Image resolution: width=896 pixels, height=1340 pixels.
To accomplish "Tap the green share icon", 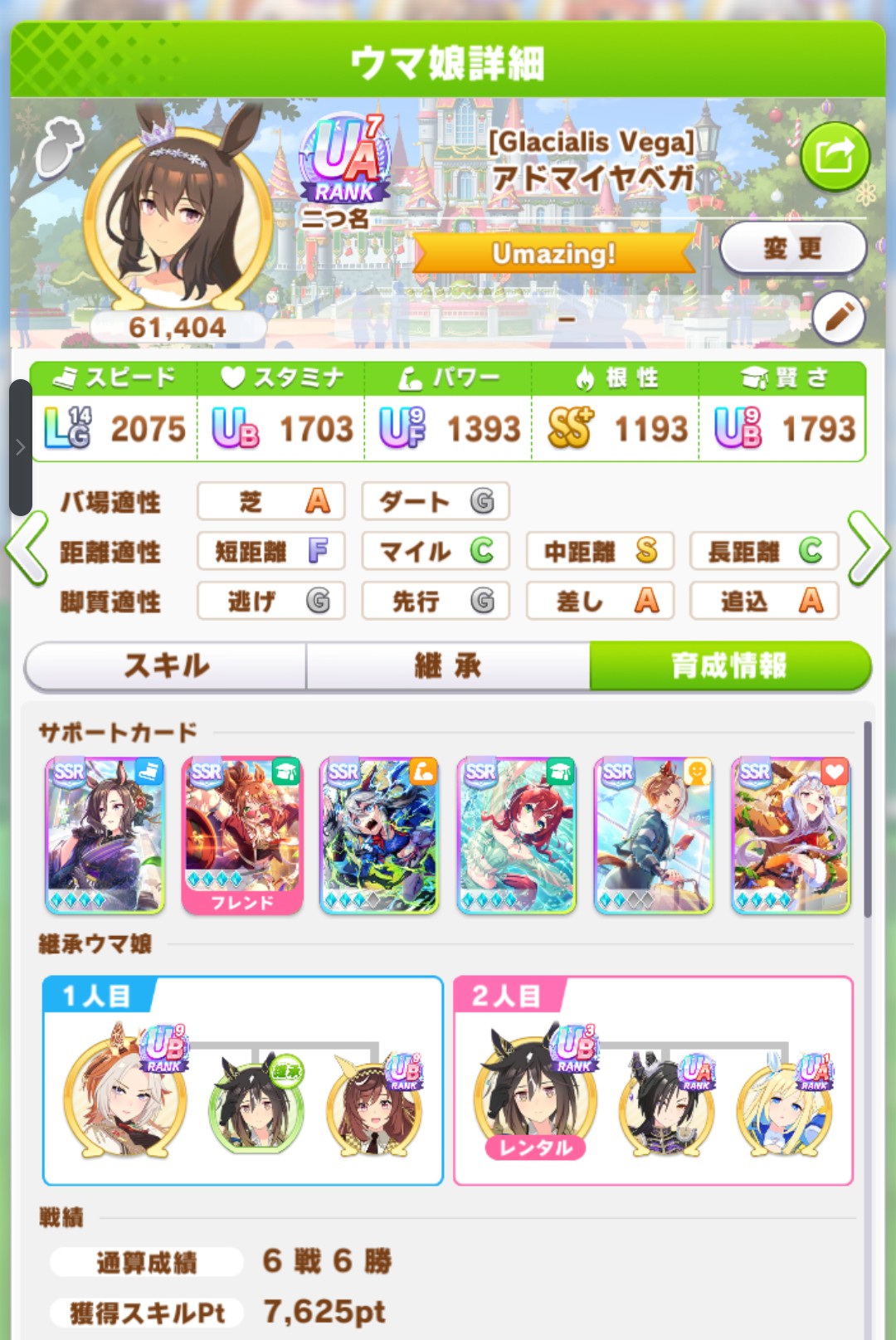I will (835, 157).
